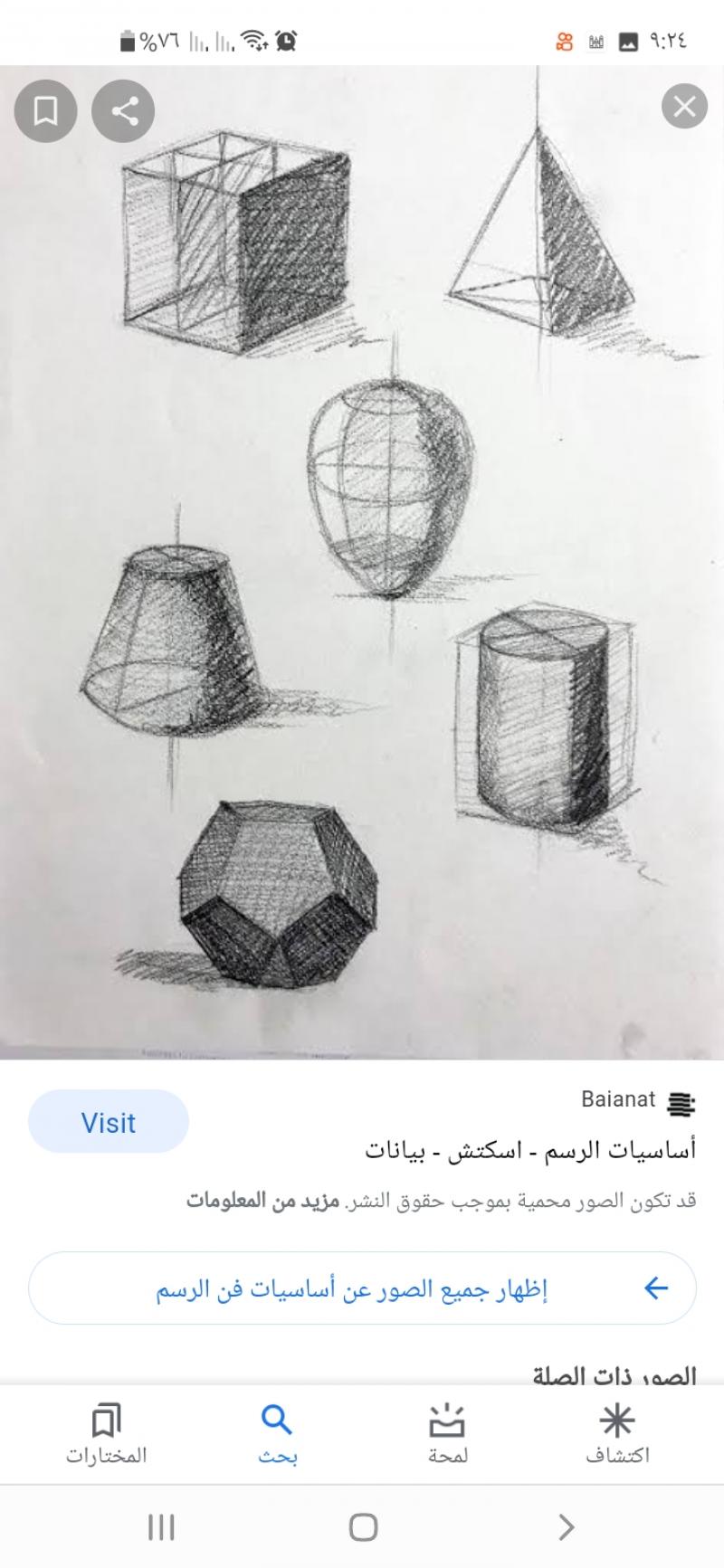
Task: Share this image
Action: click(123, 111)
